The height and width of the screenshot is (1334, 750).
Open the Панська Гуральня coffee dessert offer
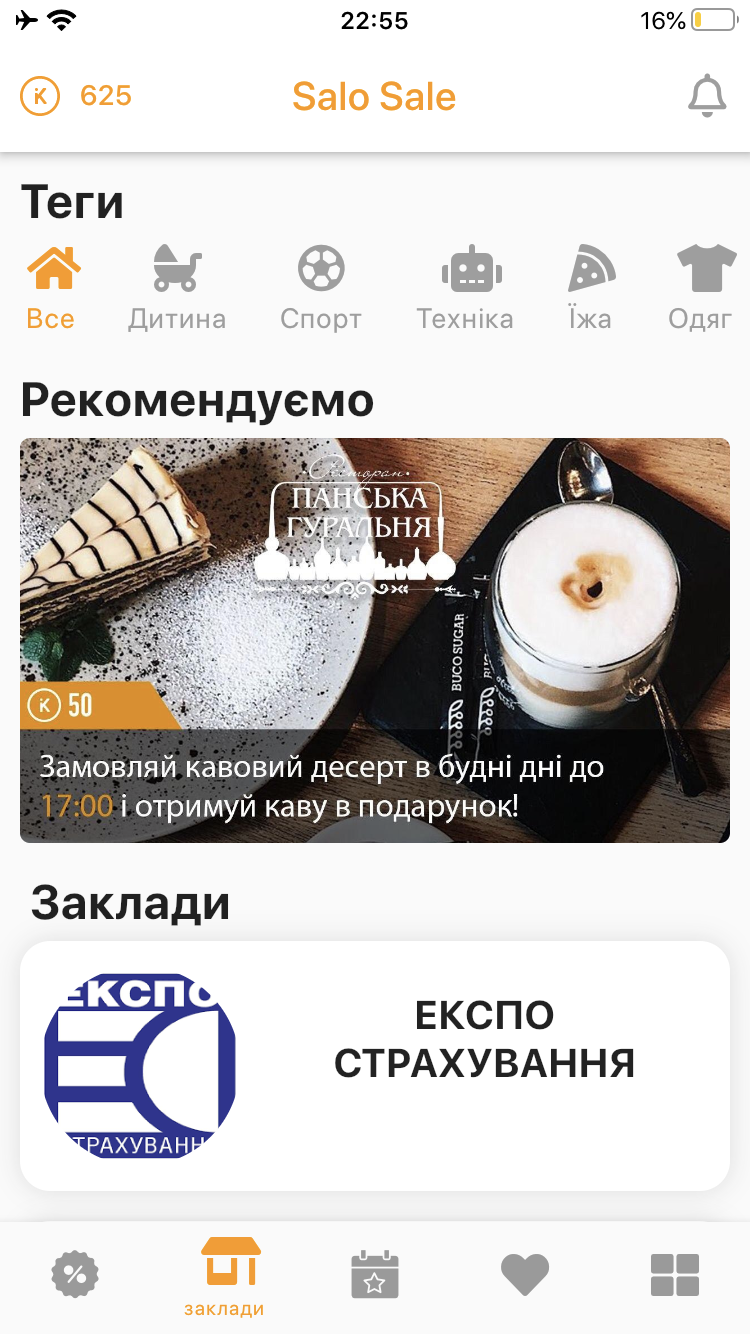[x=375, y=640]
